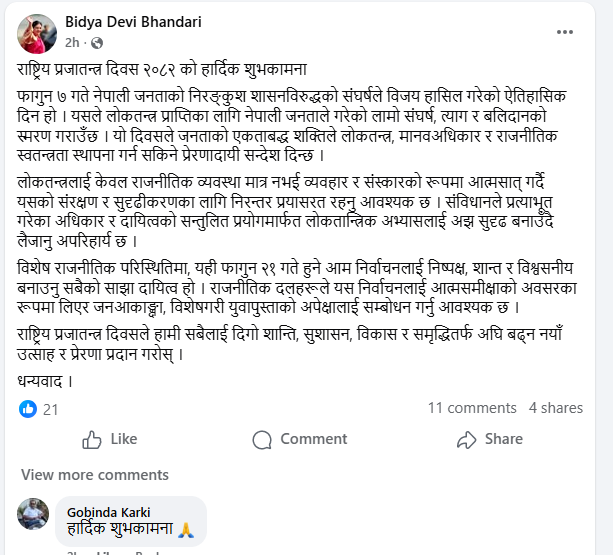Expand View more comments
Viewport: 613px width, 555px height.
click(x=94, y=475)
